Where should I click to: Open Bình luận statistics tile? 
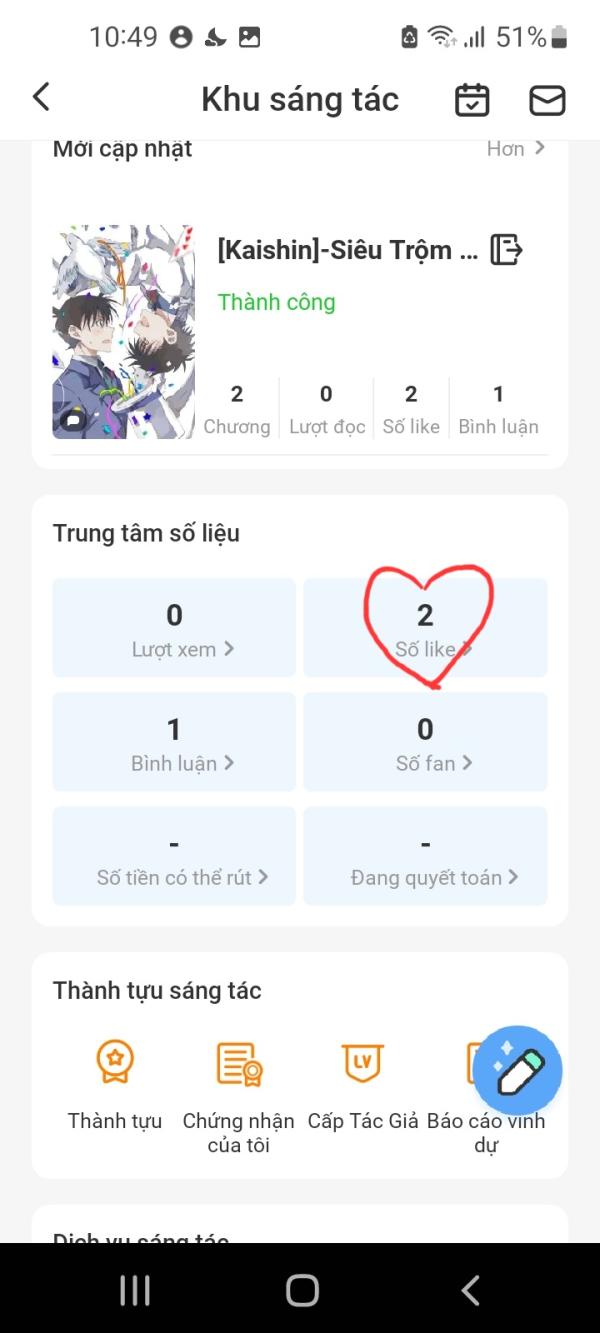click(174, 742)
